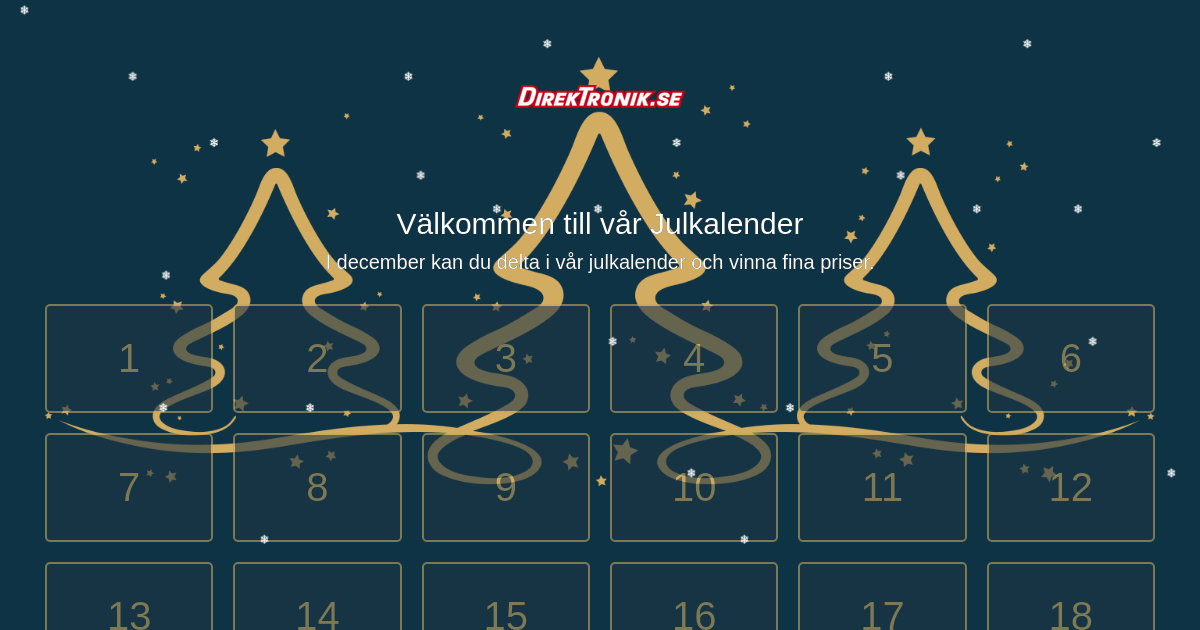
Task: Open calendar door 9
Action: coord(506,487)
